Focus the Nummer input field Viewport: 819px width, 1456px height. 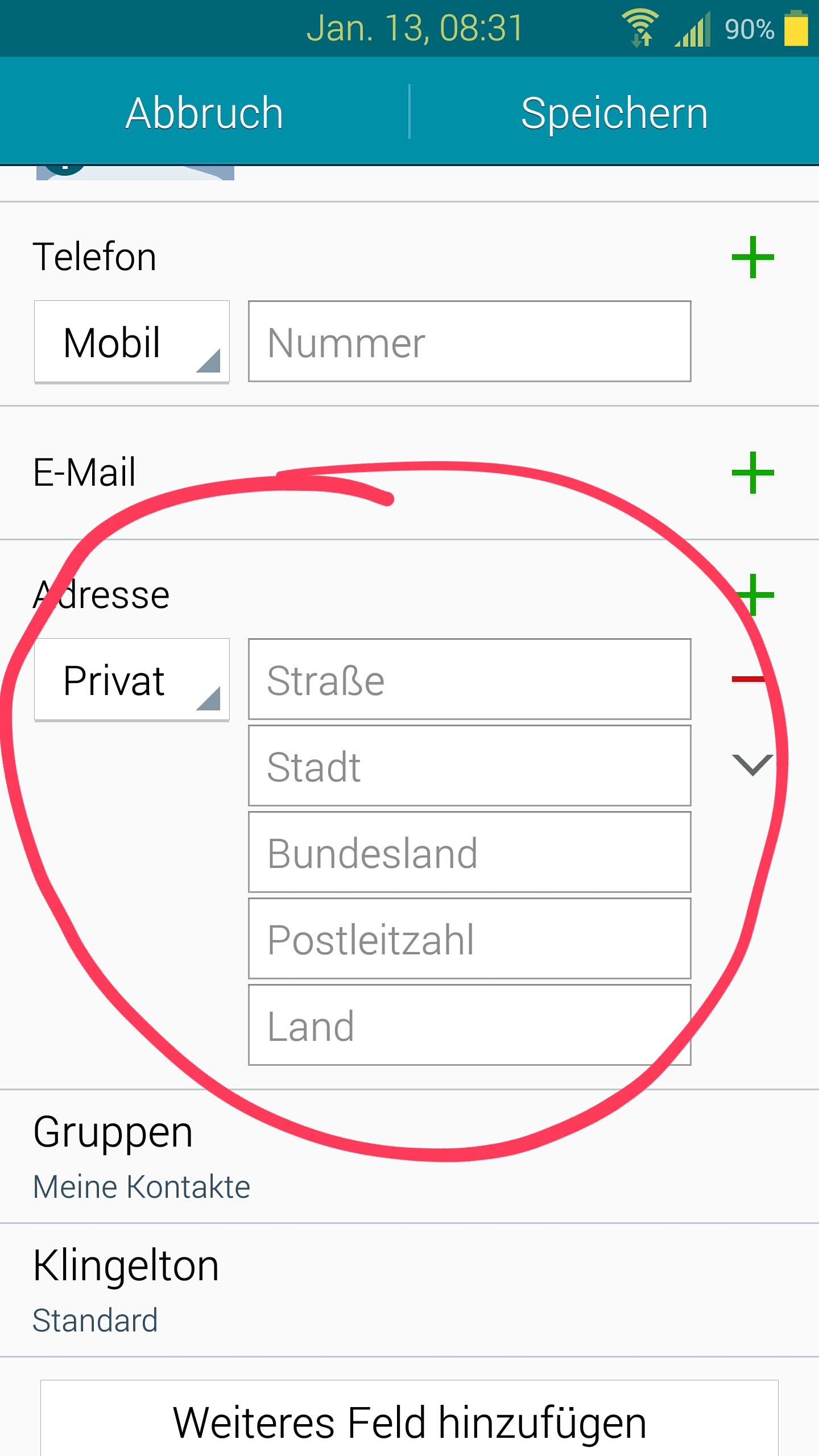tap(470, 341)
